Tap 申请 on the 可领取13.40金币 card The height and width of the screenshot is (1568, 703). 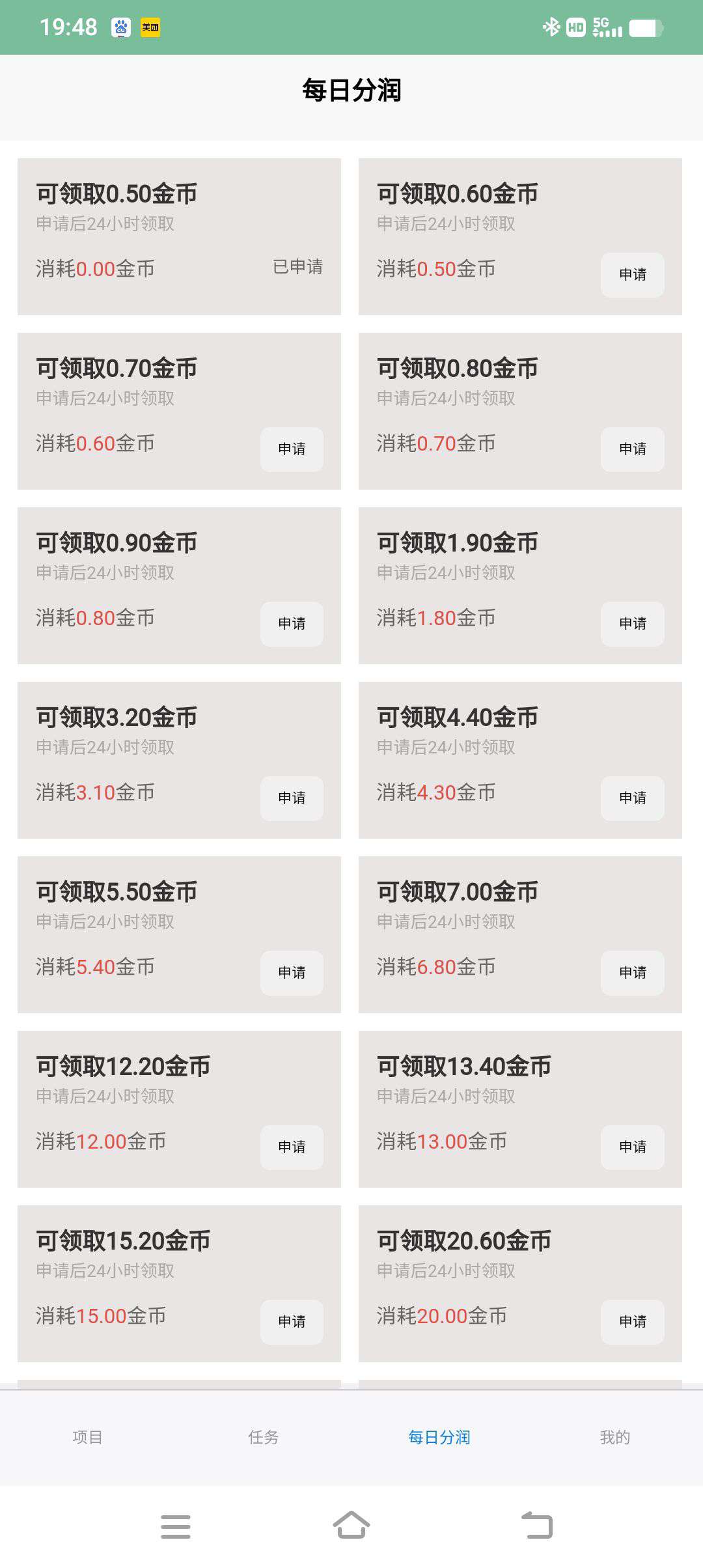[x=633, y=1147]
